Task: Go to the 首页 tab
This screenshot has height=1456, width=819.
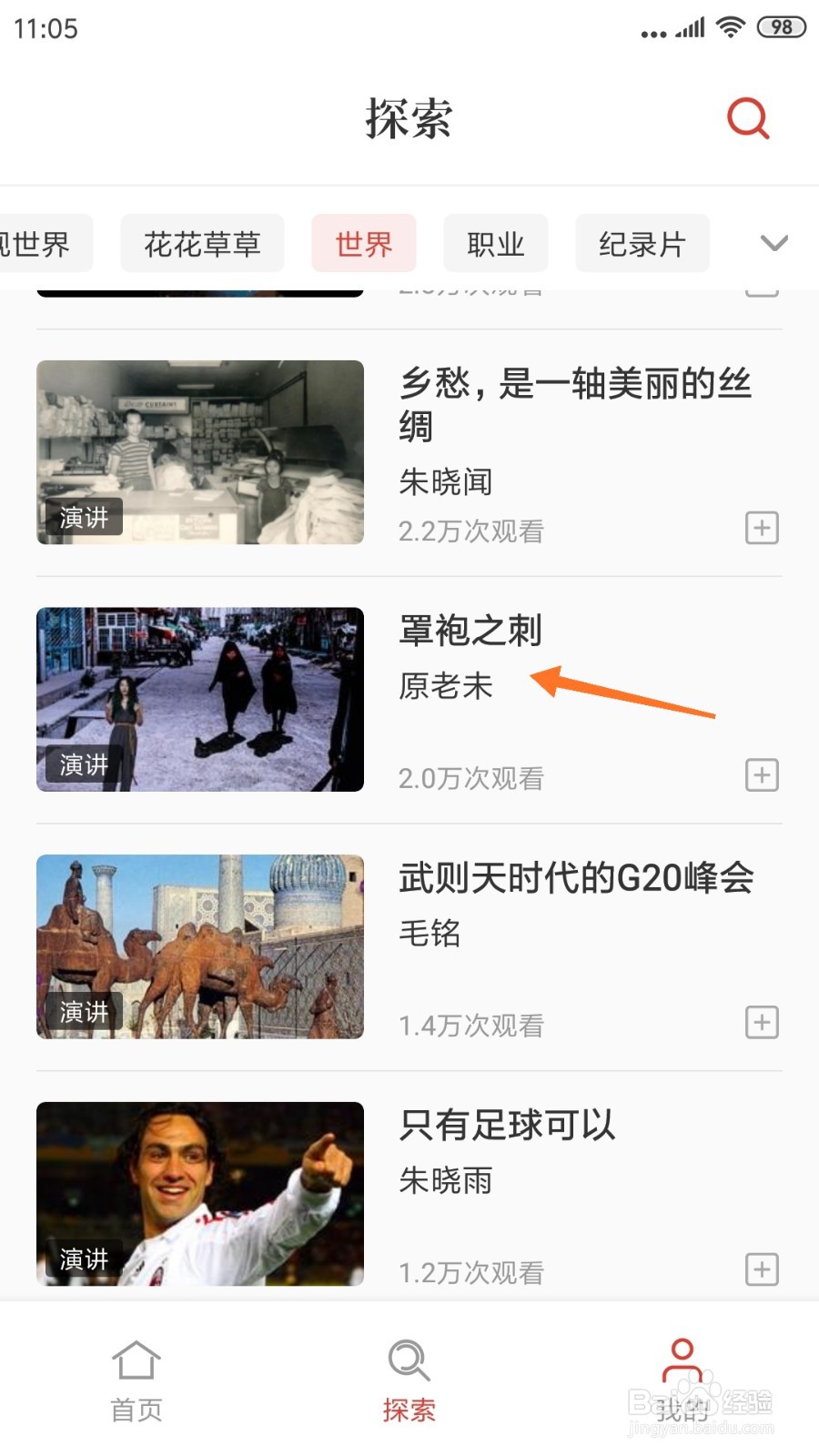Action: [x=136, y=1381]
